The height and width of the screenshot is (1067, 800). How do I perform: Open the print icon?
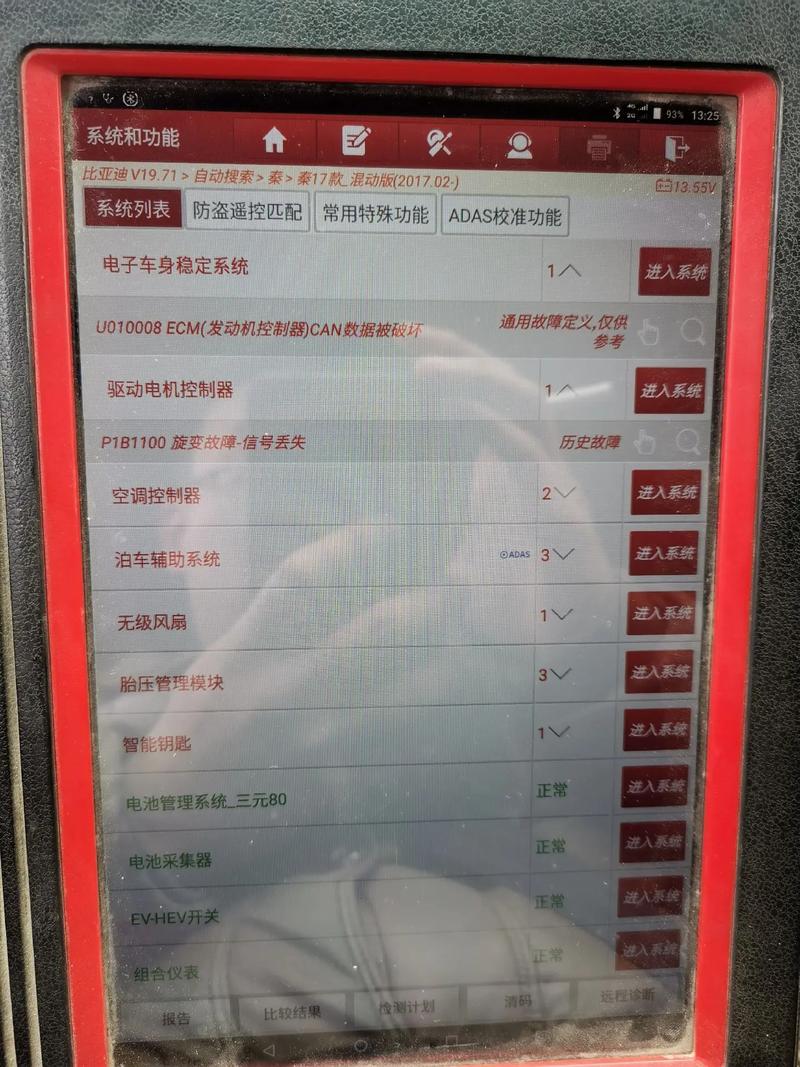(x=598, y=146)
